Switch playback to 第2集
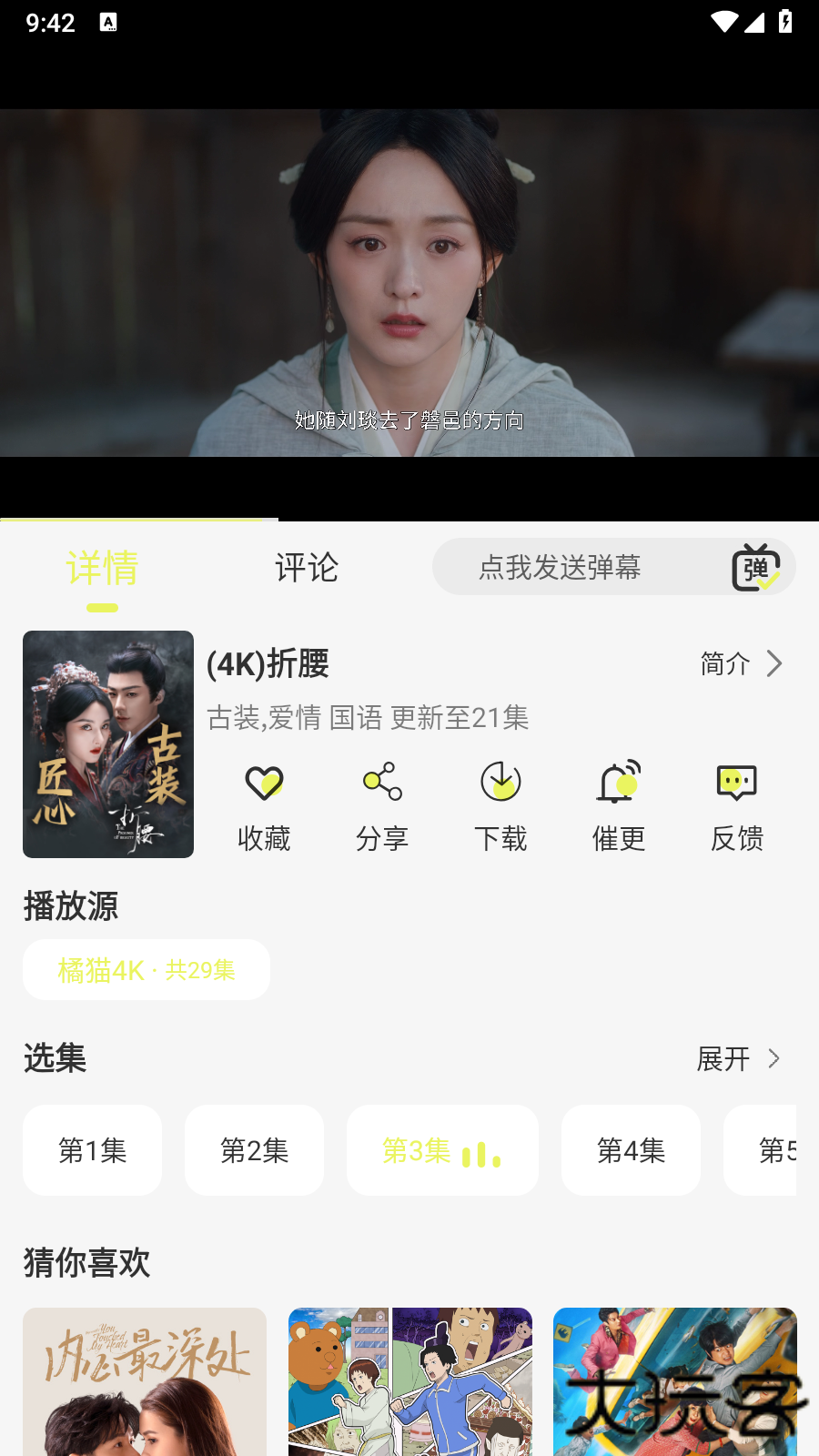The width and height of the screenshot is (819, 1456). click(x=255, y=1149)
